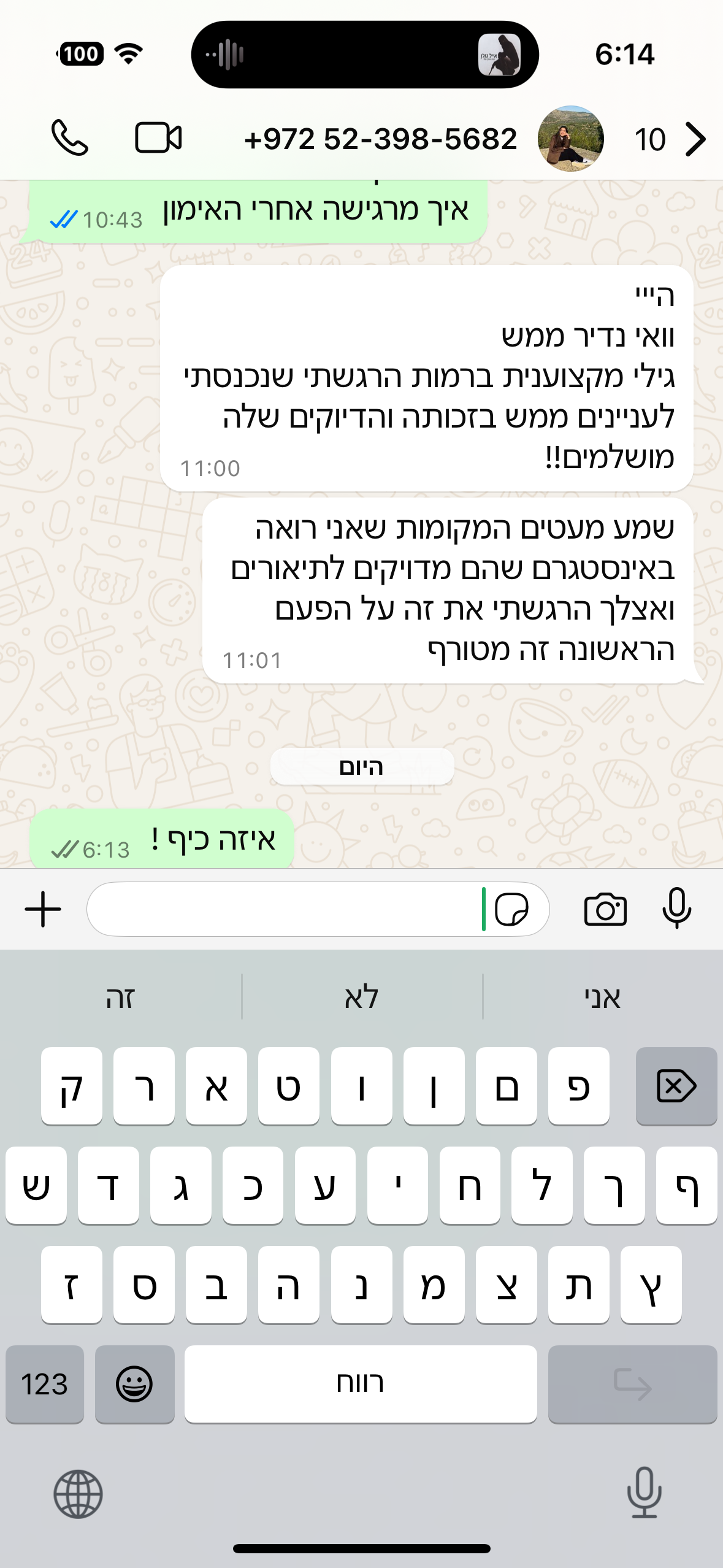Image resolution: width=723 pixels, height=1568 pixels.
Task: Tap the רווח space bar
Action: [361, 1384]
